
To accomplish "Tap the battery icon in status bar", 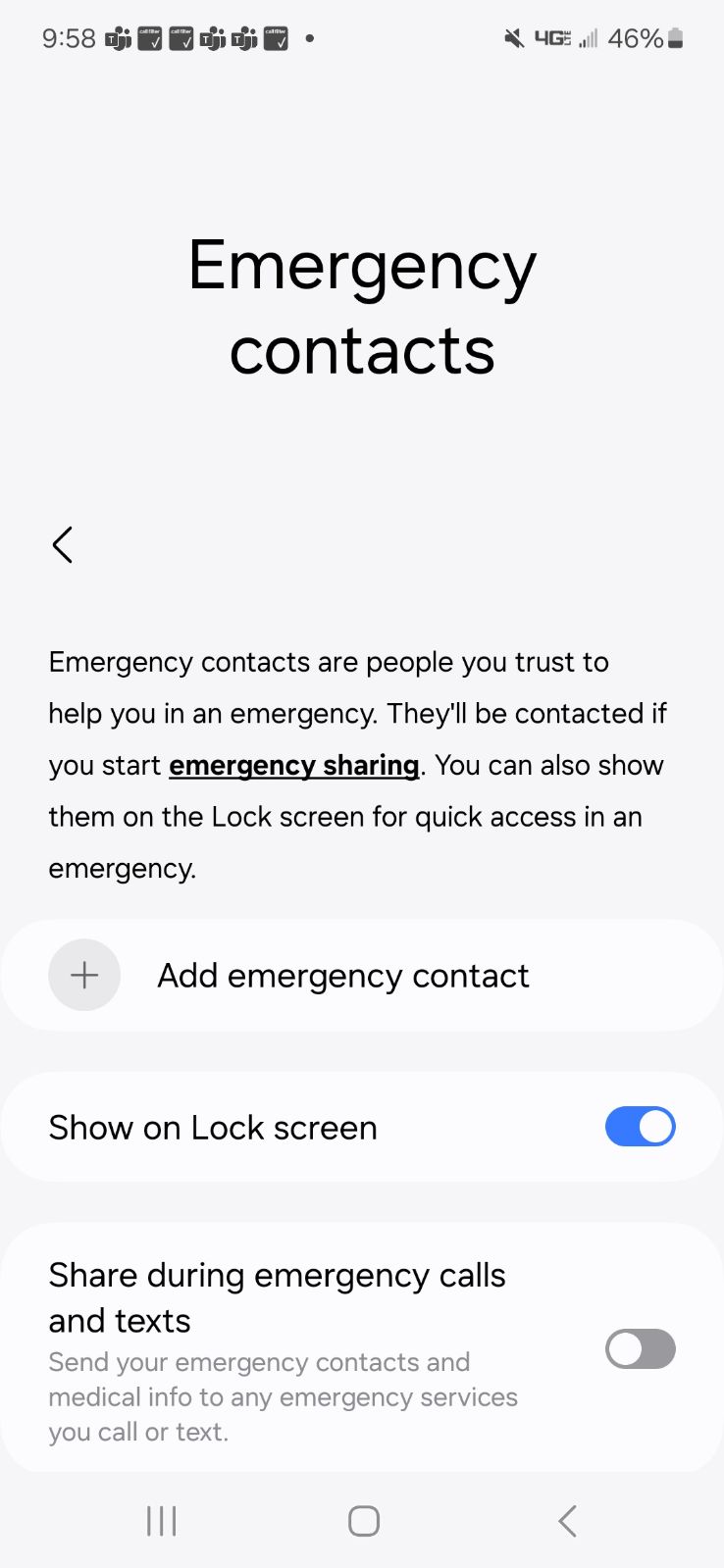I will tap(674, 37).
